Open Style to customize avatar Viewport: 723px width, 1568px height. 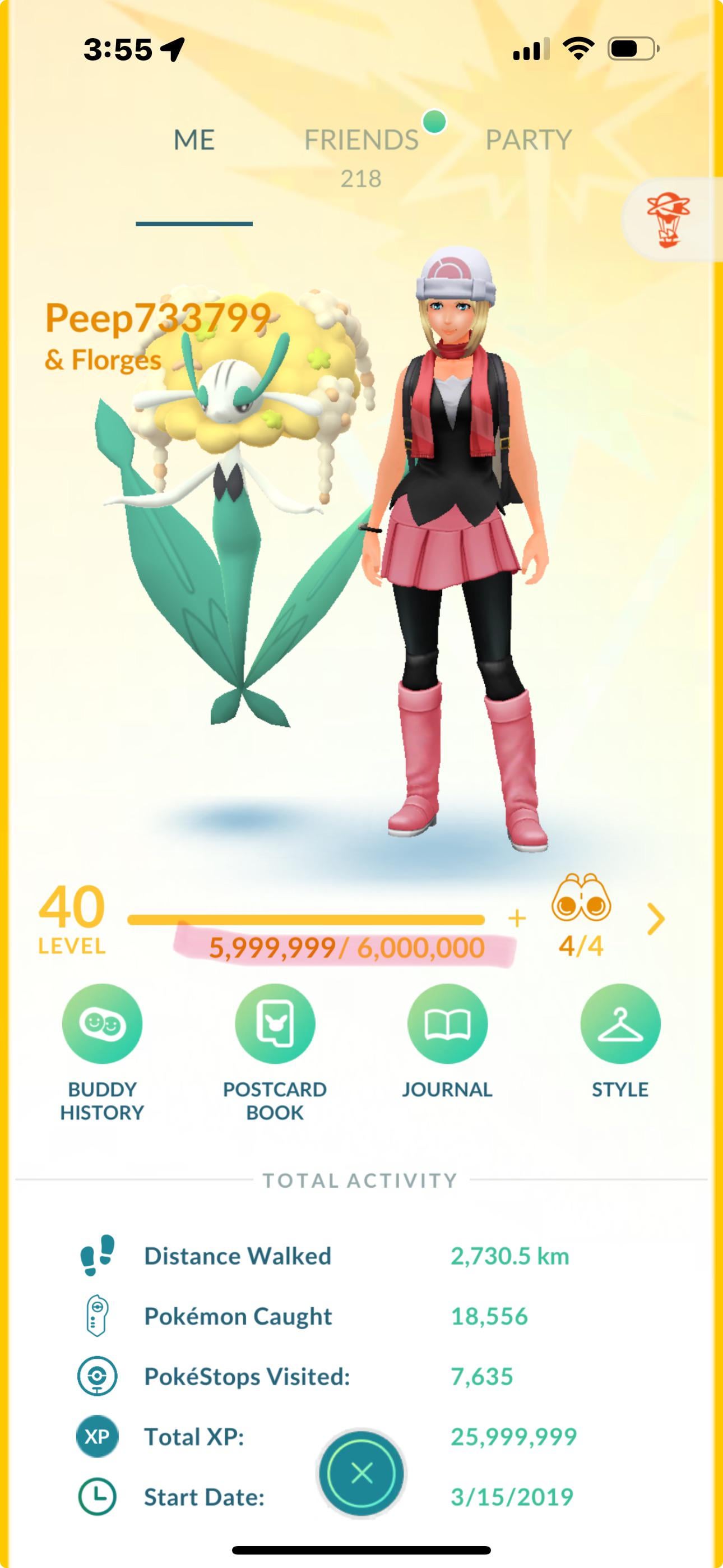tap(620, 1025)
